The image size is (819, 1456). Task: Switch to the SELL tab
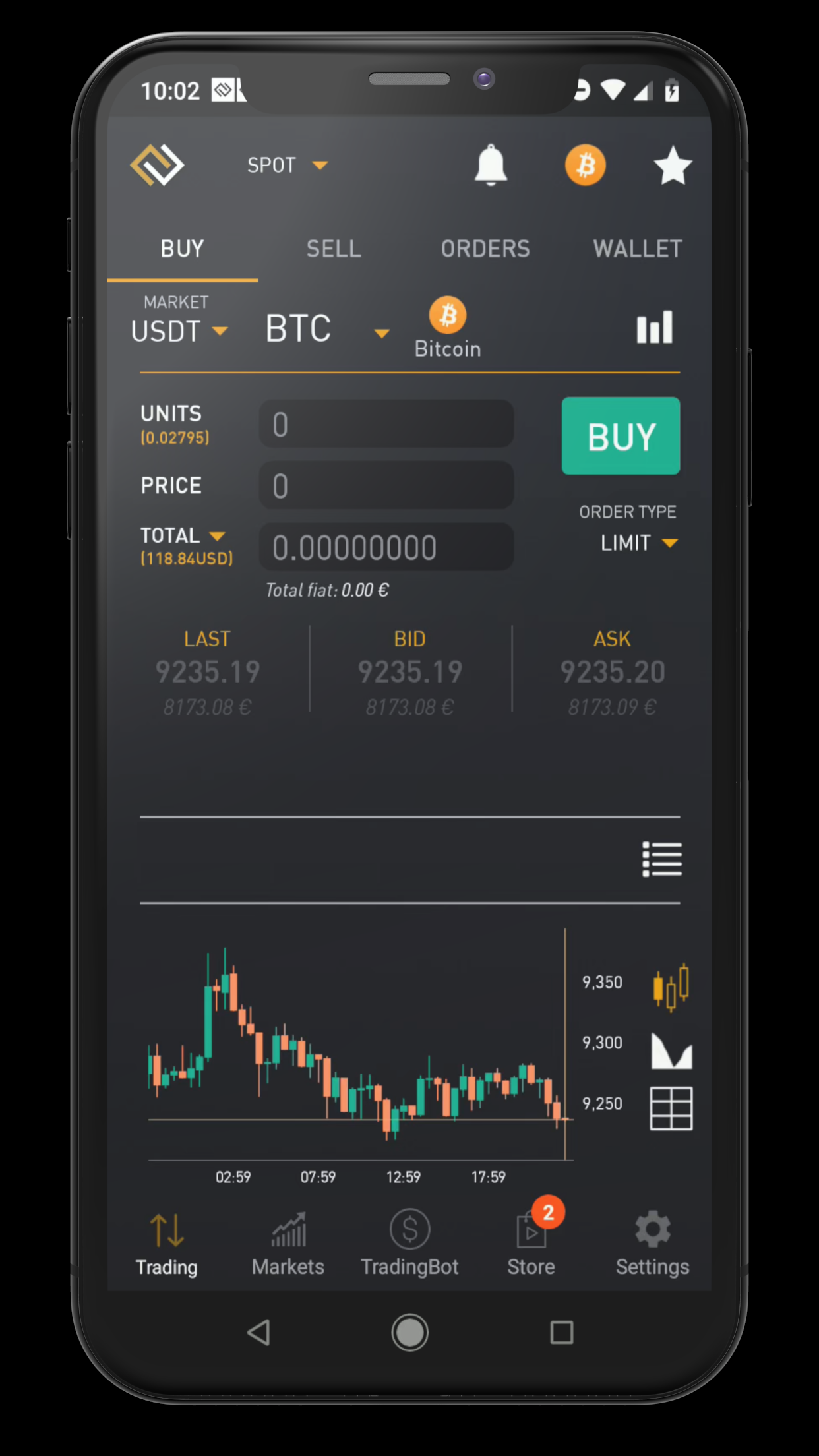tap(333, 249)
